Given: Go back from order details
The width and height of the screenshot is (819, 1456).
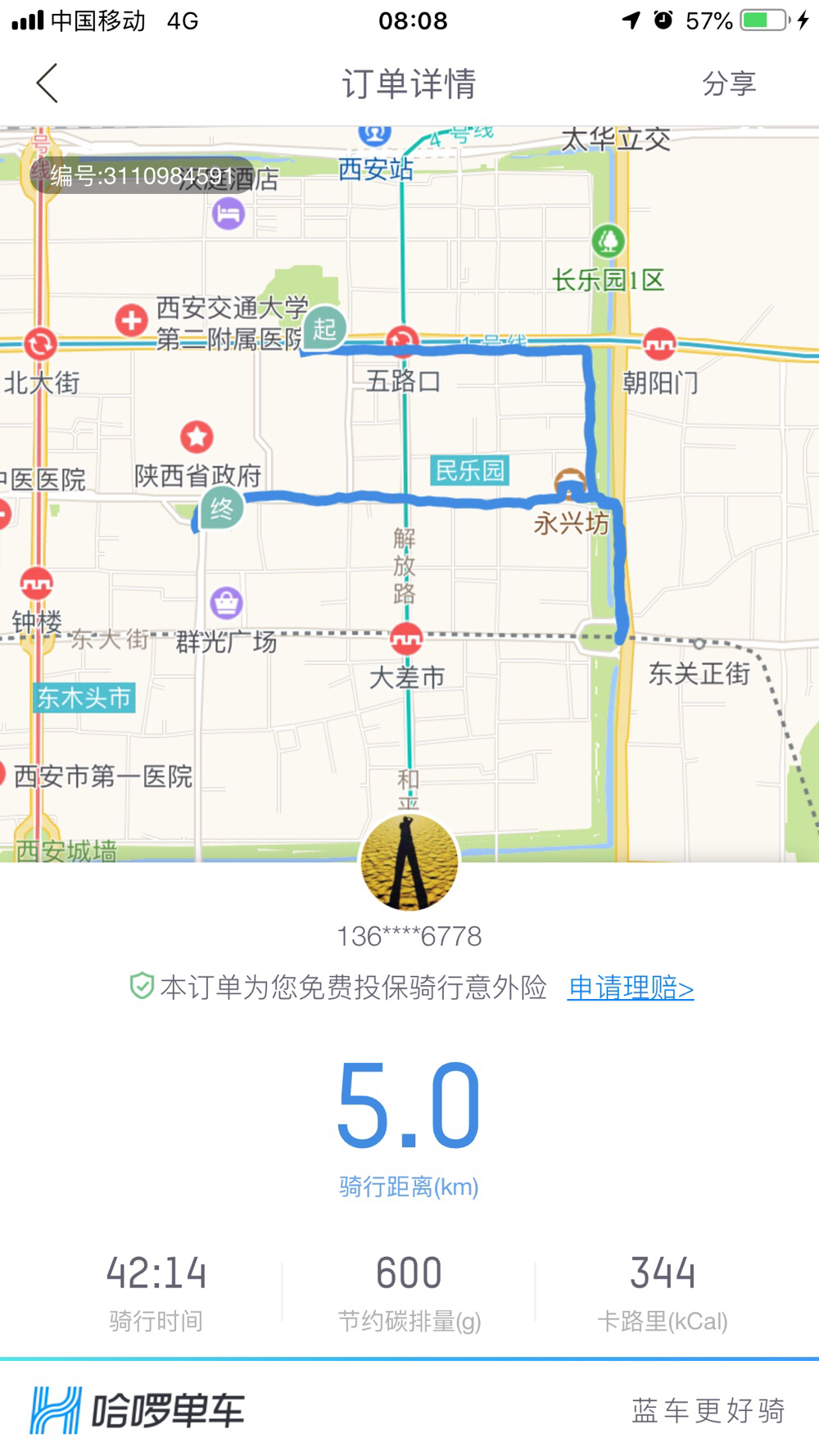Looking at the screenshot, I should (48, 84).
